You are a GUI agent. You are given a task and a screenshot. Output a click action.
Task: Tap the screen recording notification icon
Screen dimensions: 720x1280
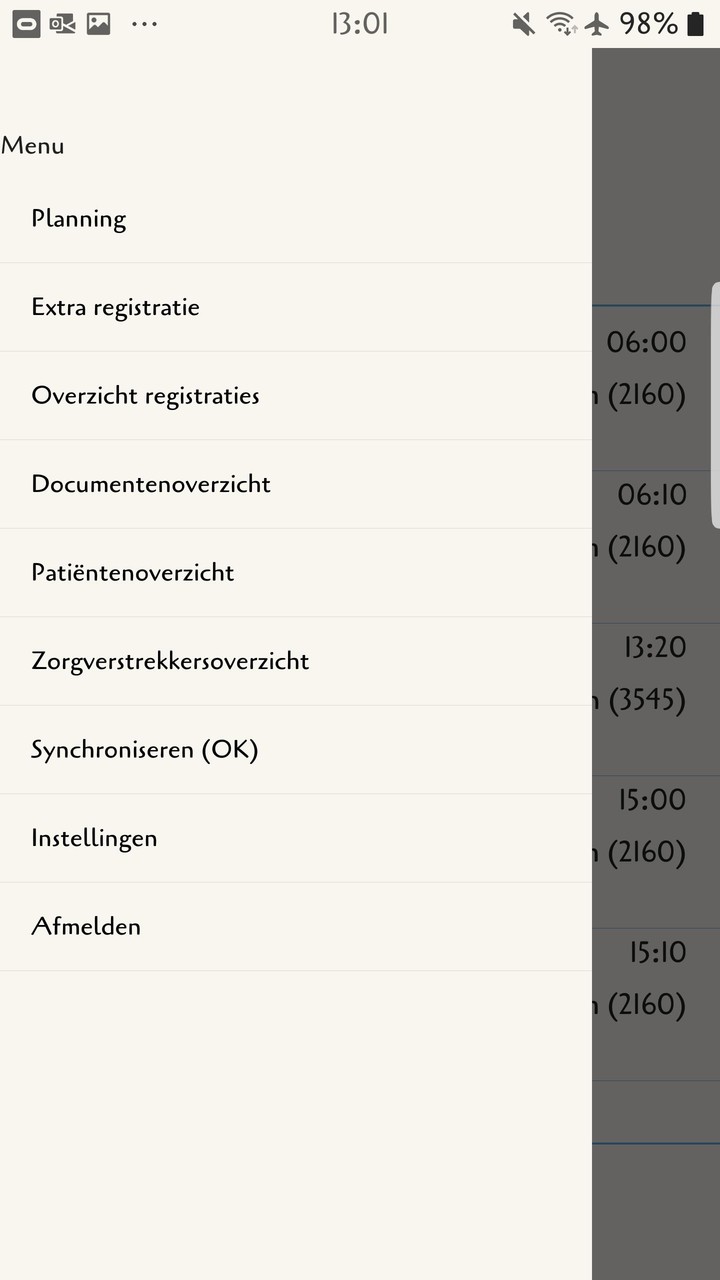(62, 24)
